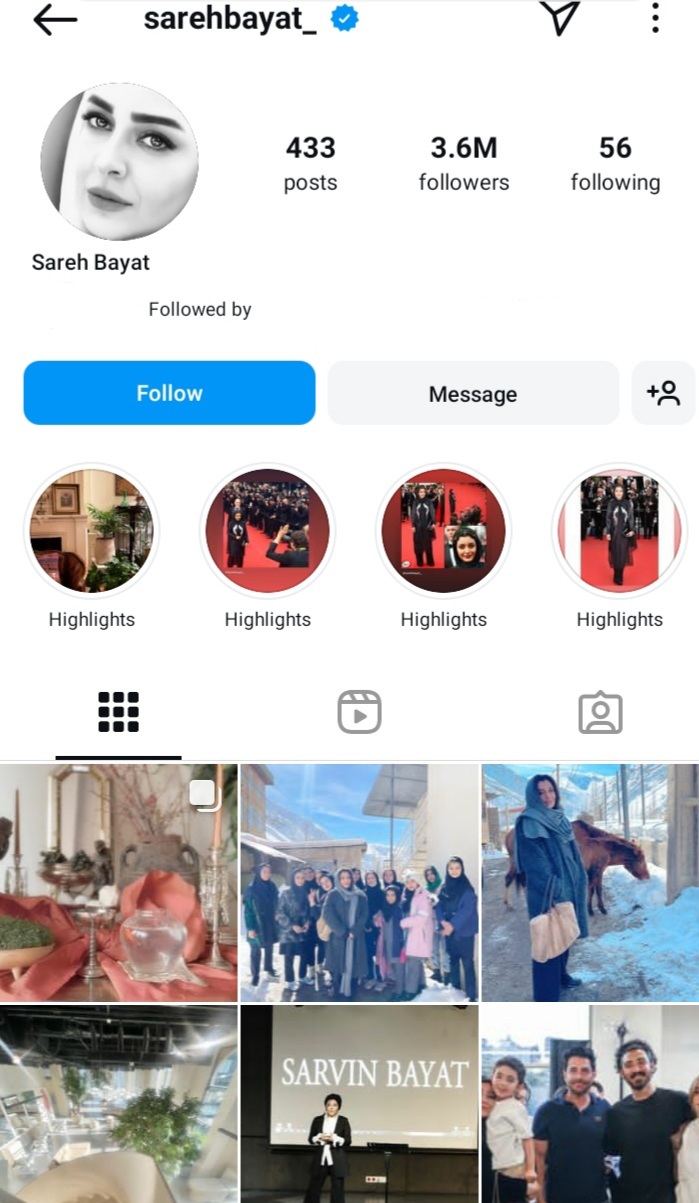Screen dimensions: 699x1203
Task: Open the last highlight on the right
Action: (619, 531)
